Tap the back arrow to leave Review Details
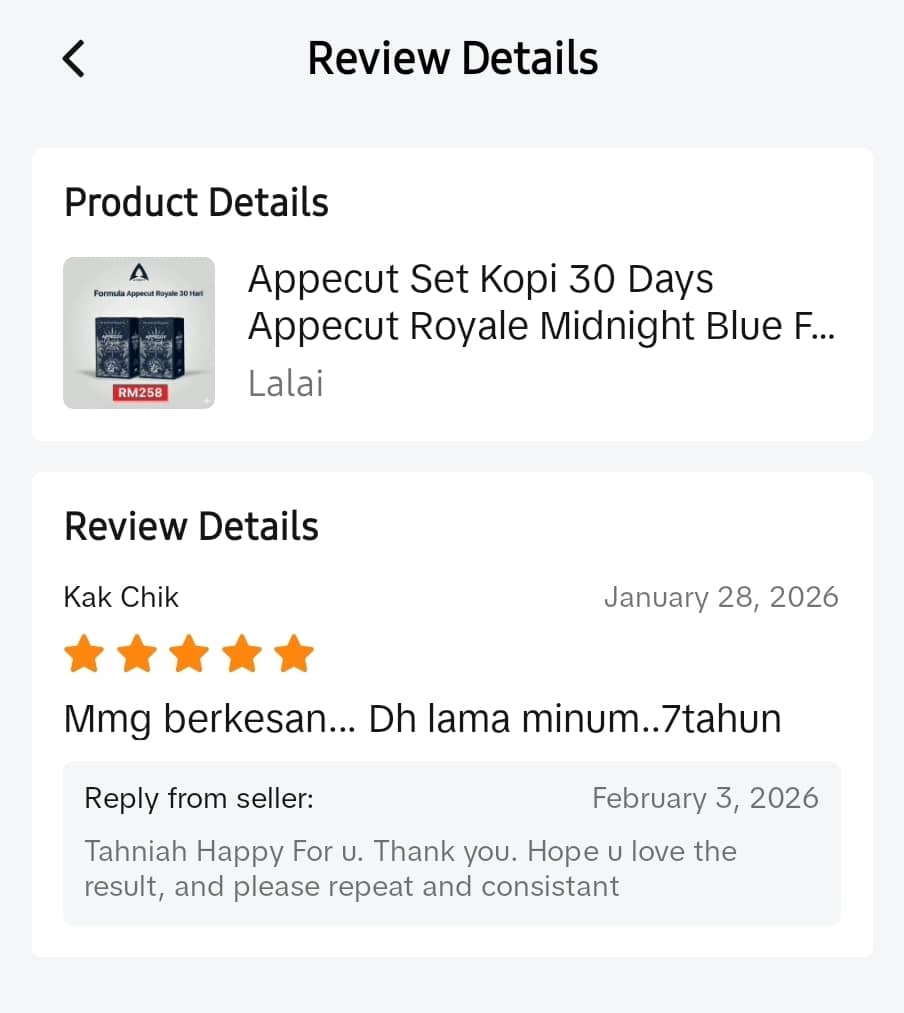This screenshot has height=1013, width=904. (x=72, y=58)
